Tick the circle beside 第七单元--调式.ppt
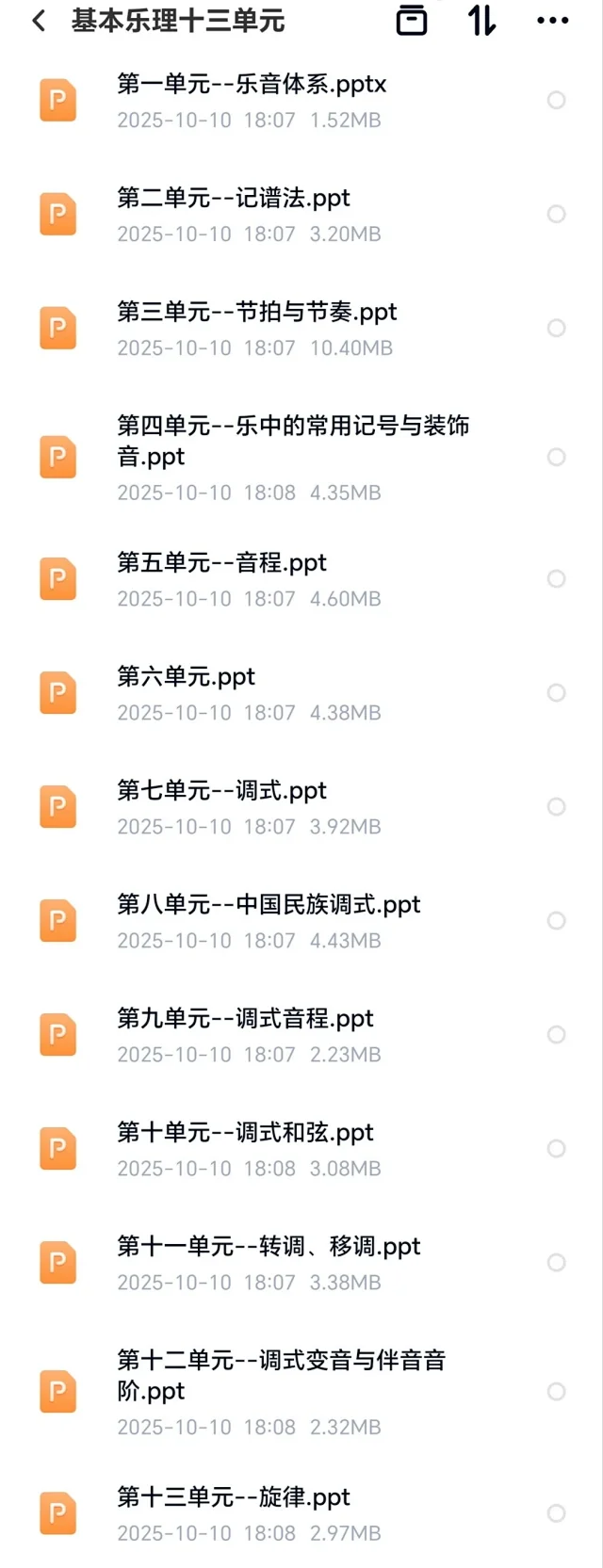Image resolution: width=603 pixels, height=1568 pixels. [557, 807]
